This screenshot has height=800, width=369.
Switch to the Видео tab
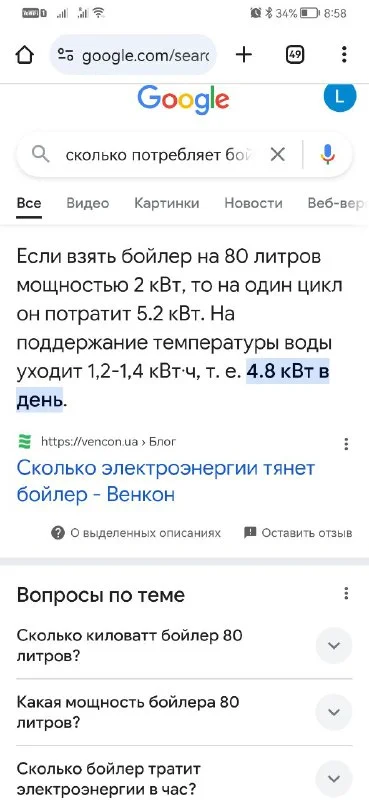pos(88,203)
